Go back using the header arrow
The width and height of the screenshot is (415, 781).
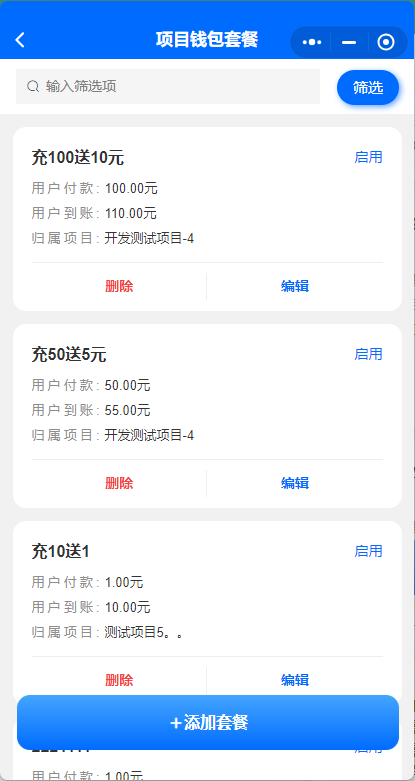pyautogui.click(x=20, y=40)
